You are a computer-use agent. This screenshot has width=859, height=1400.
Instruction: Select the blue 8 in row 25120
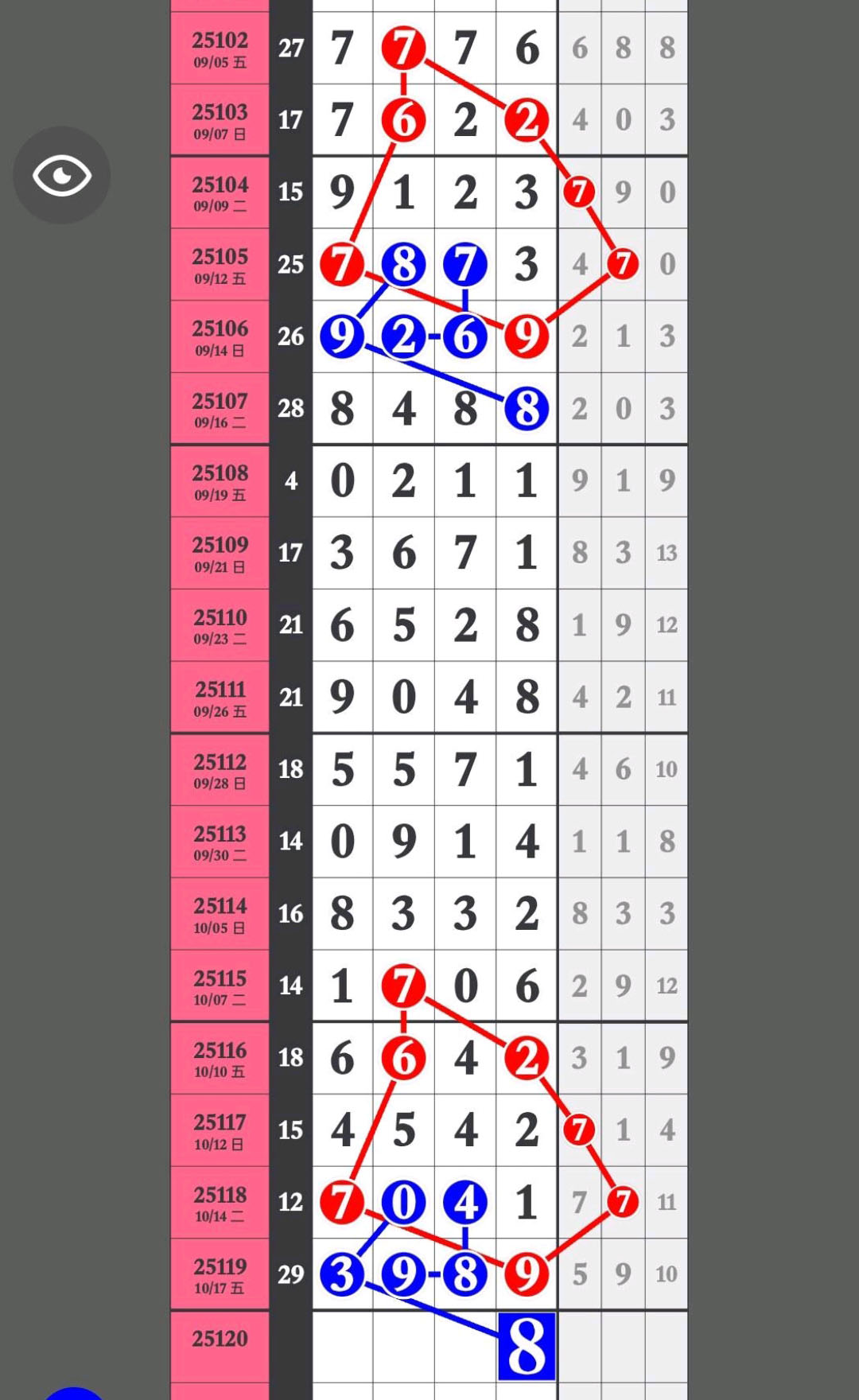(527, 1346)
